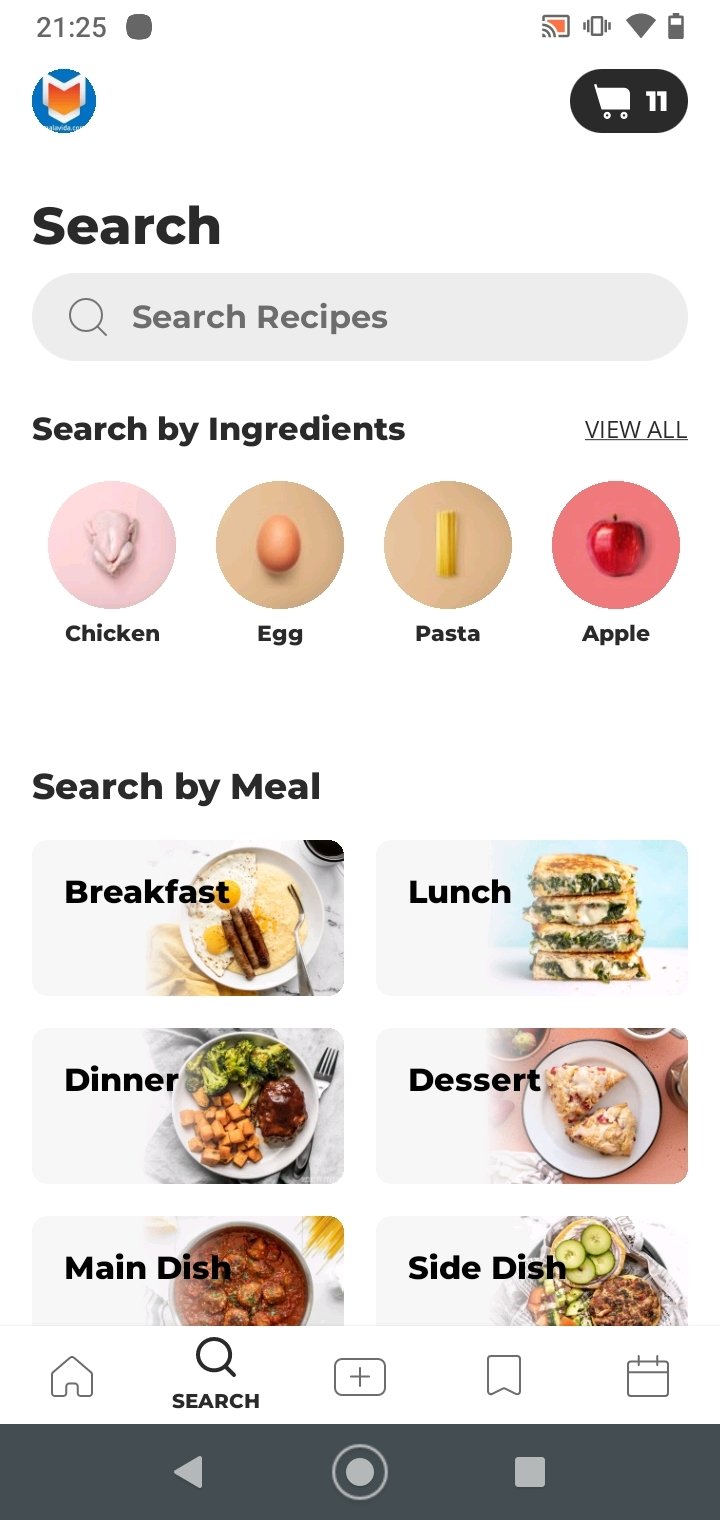The height and width of the screenshot is (1520, 720).
Task: Show Dessert recipes
Action: 532,1106
